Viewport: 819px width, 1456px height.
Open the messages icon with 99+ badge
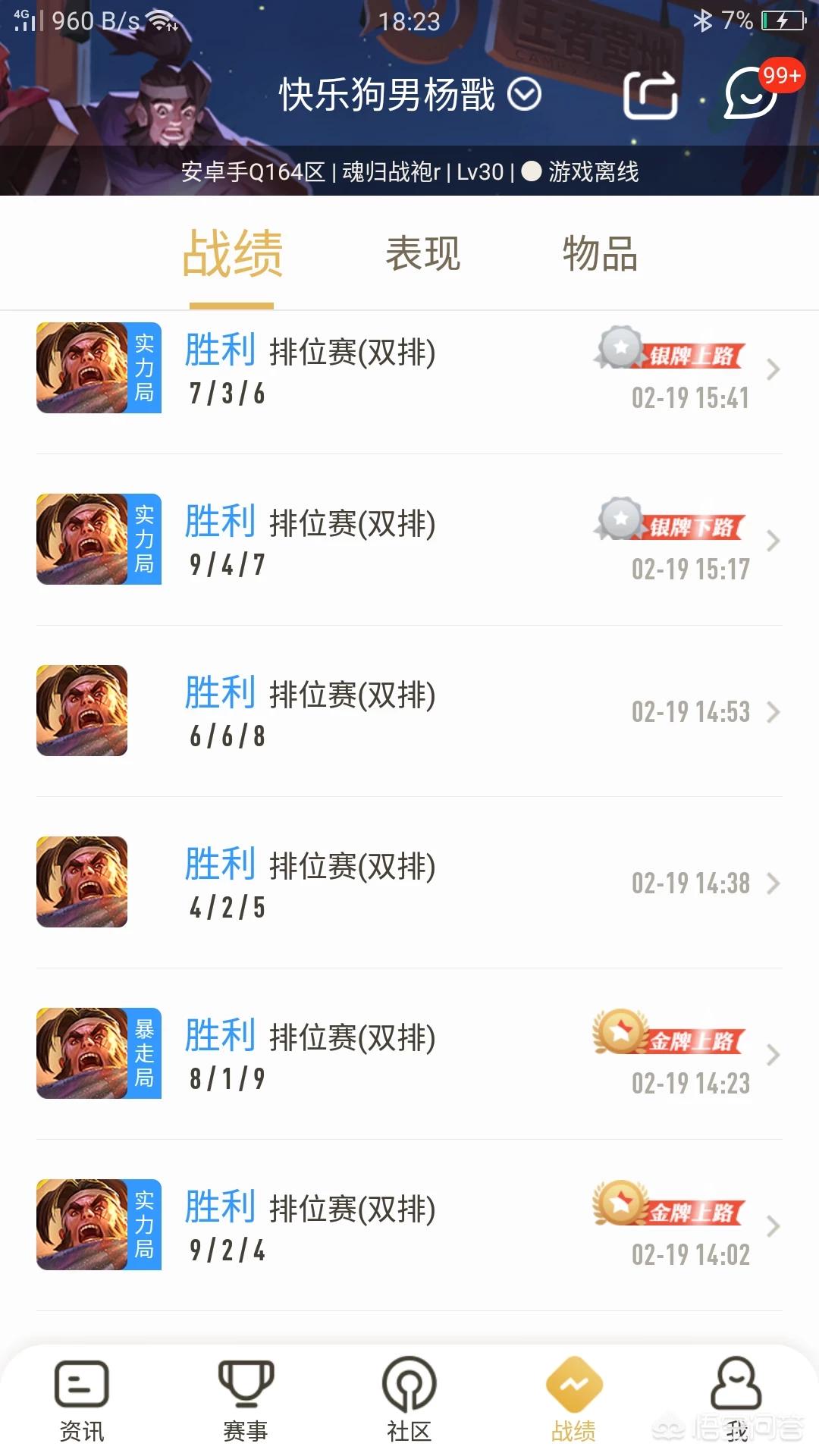(x=752, y=94)
